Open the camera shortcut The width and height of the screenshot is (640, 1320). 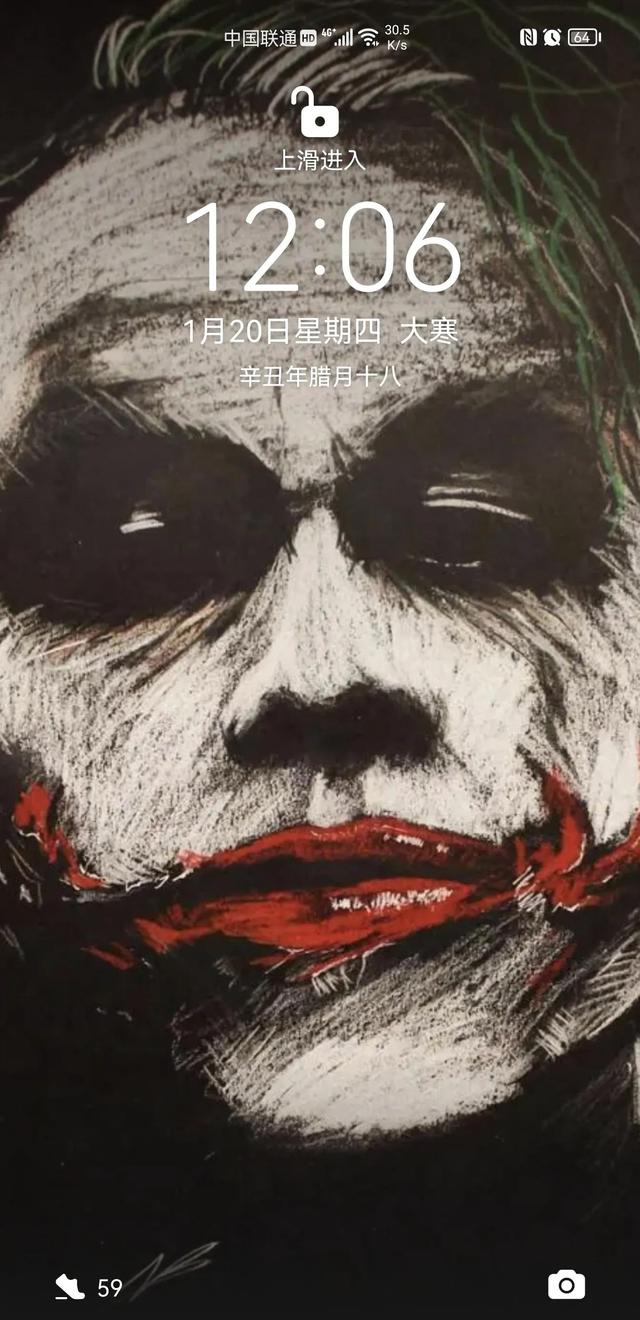566,1285
